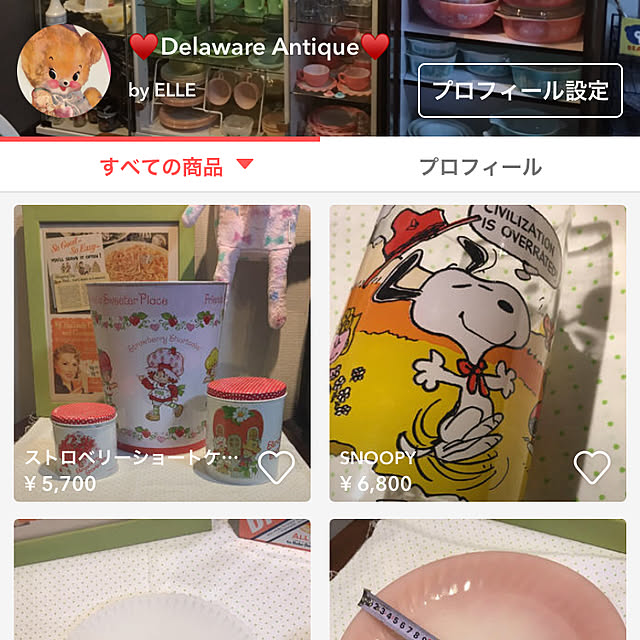Open the Strawberry Shortcake item priced ¥5,700
The height and width of the screenshot is (640, 640).
[x=162, y=340]
